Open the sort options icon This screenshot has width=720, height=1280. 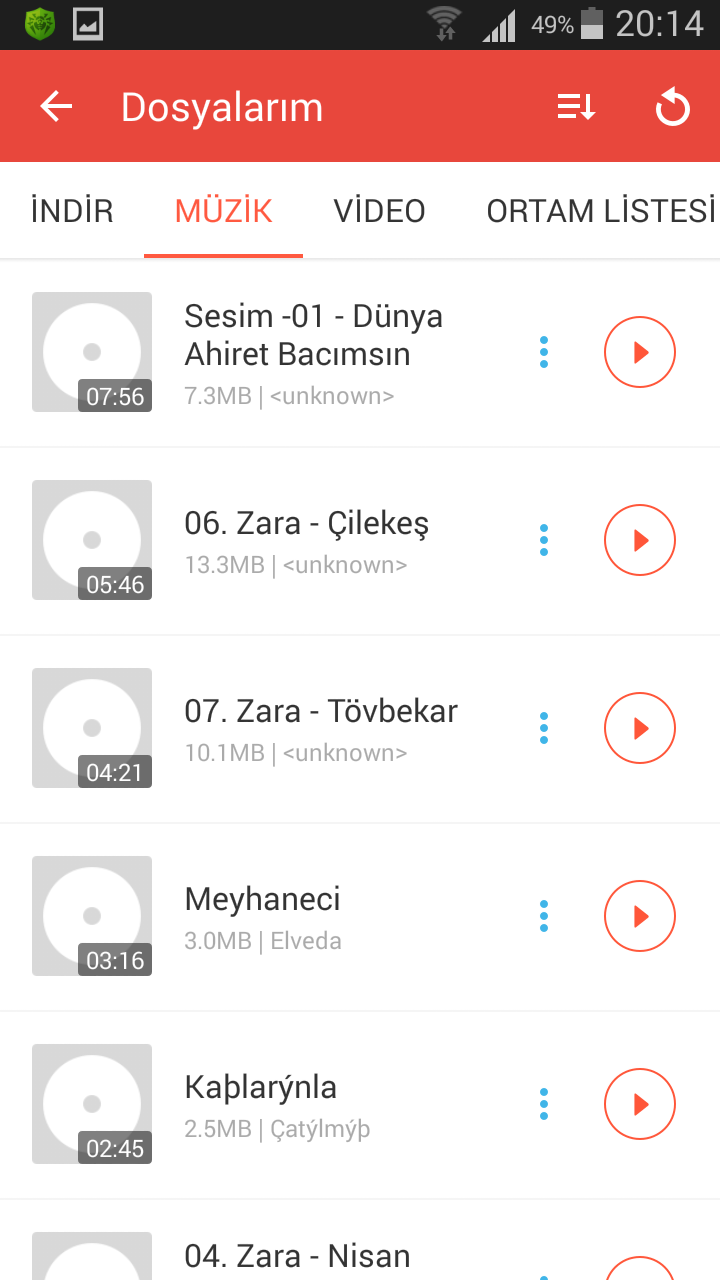pos(576,107)
